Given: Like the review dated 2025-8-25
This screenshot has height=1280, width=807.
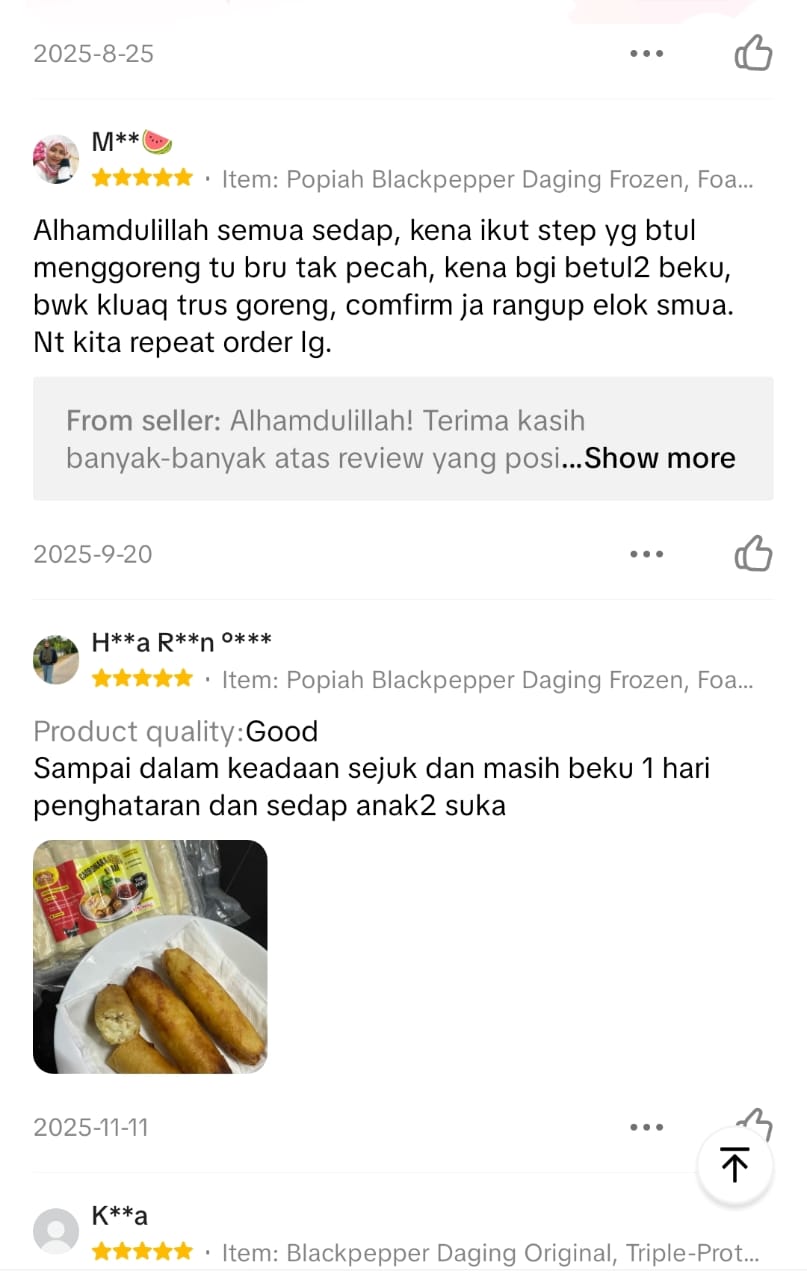Looking at the screenshot, I should coord(753,53).
